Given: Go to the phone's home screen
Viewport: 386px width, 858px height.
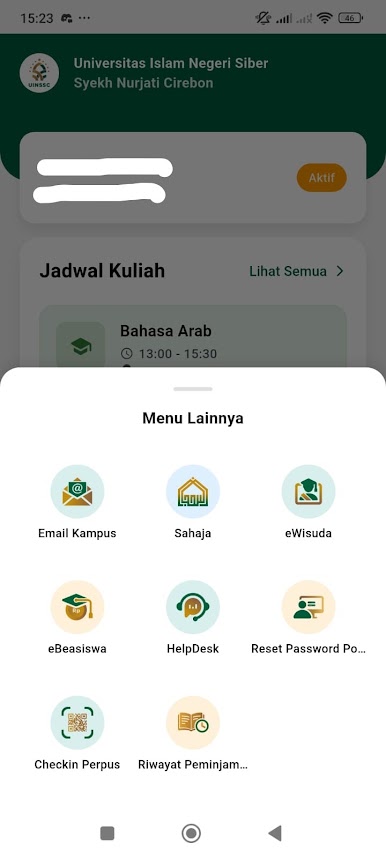Looking at the screenshot, I should pos(191,833).
